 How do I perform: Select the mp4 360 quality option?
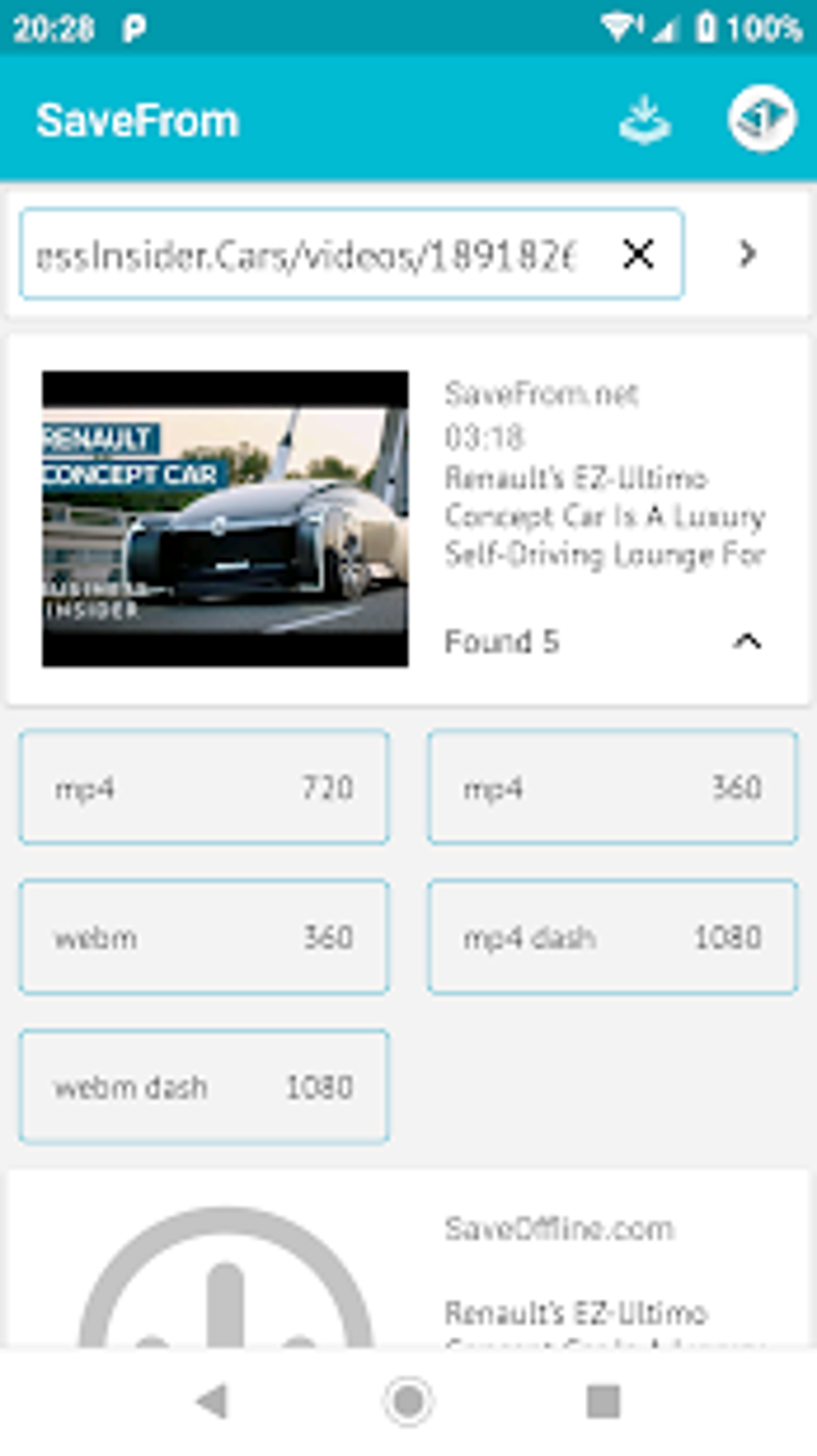[612, 787]
